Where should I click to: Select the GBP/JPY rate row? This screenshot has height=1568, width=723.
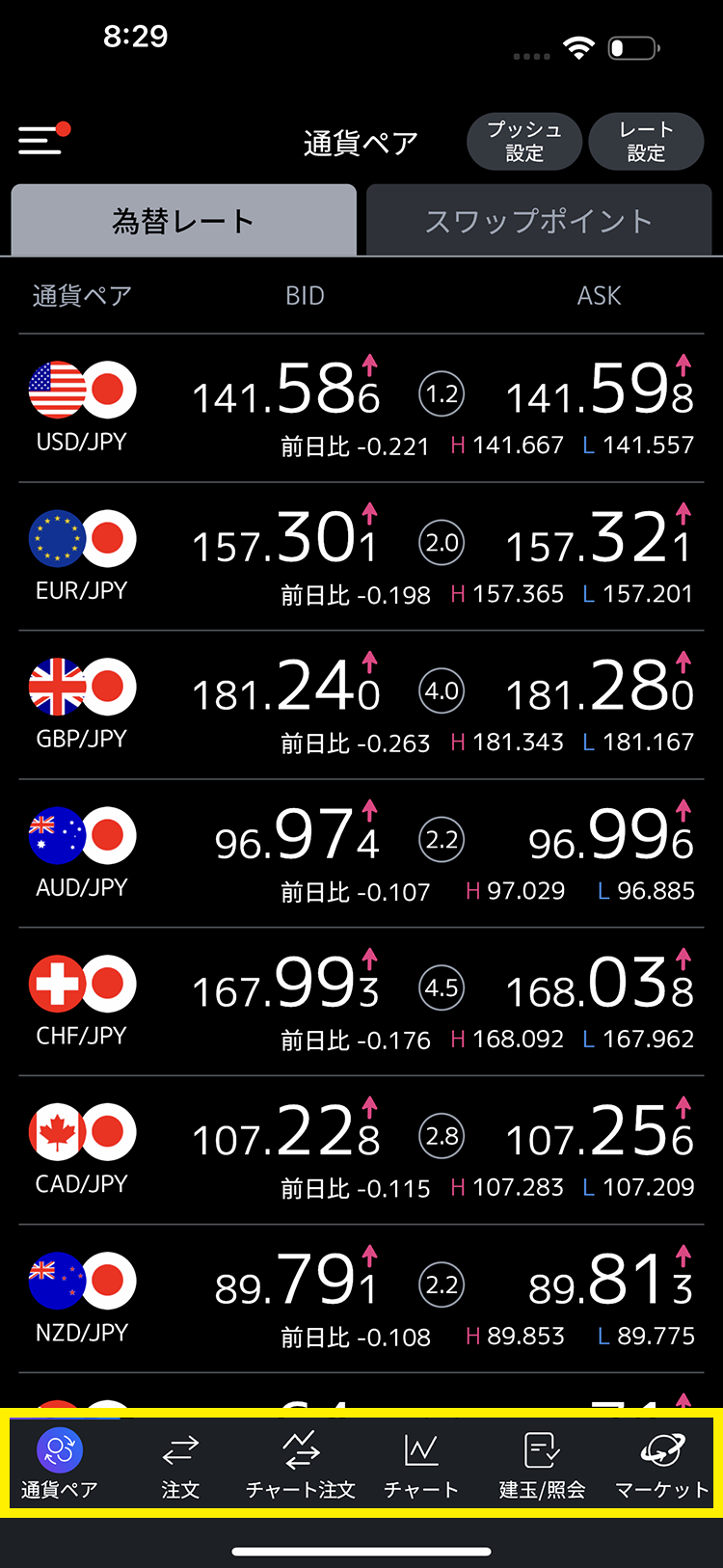(x=361, y=705)
